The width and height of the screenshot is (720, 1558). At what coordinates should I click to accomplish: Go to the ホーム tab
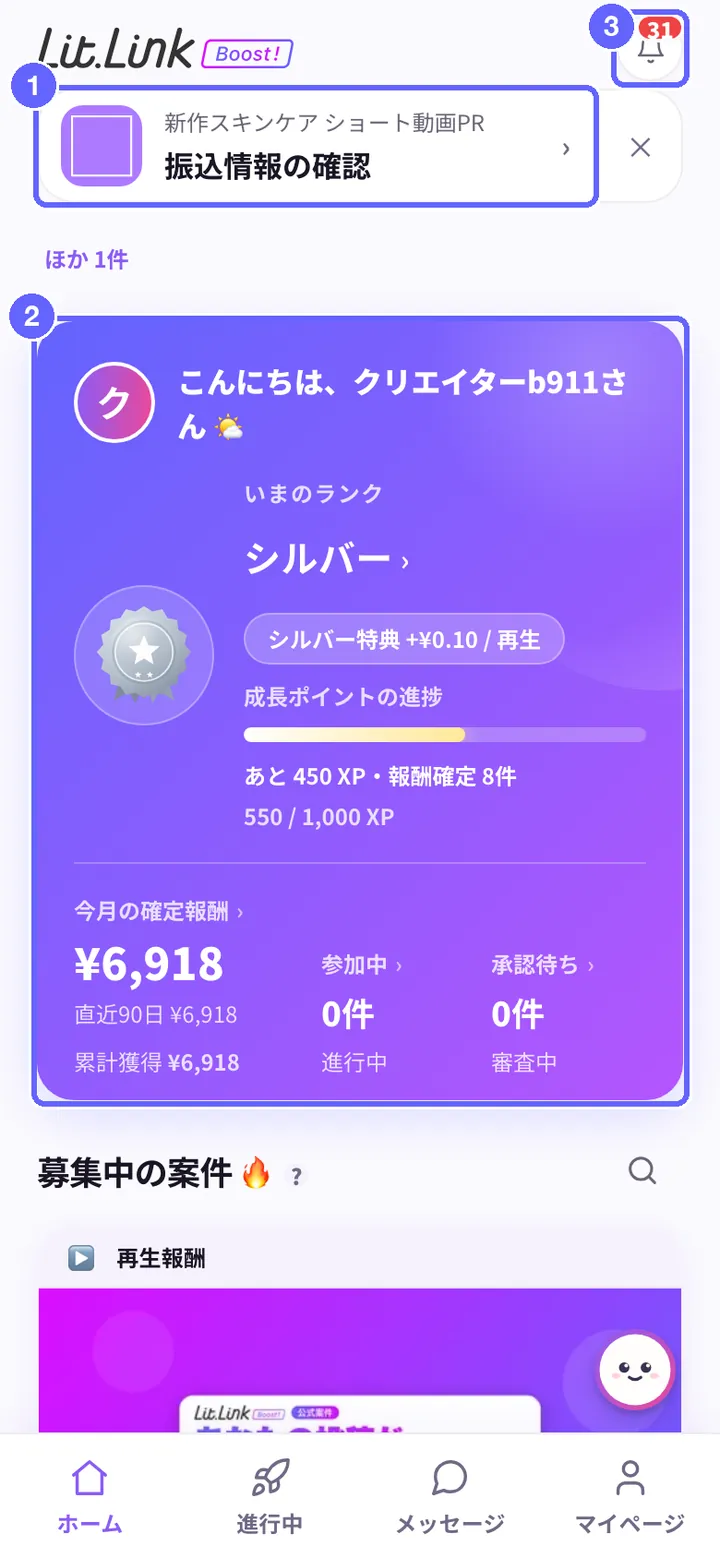pyautogui.click(x=90, y=1497)
